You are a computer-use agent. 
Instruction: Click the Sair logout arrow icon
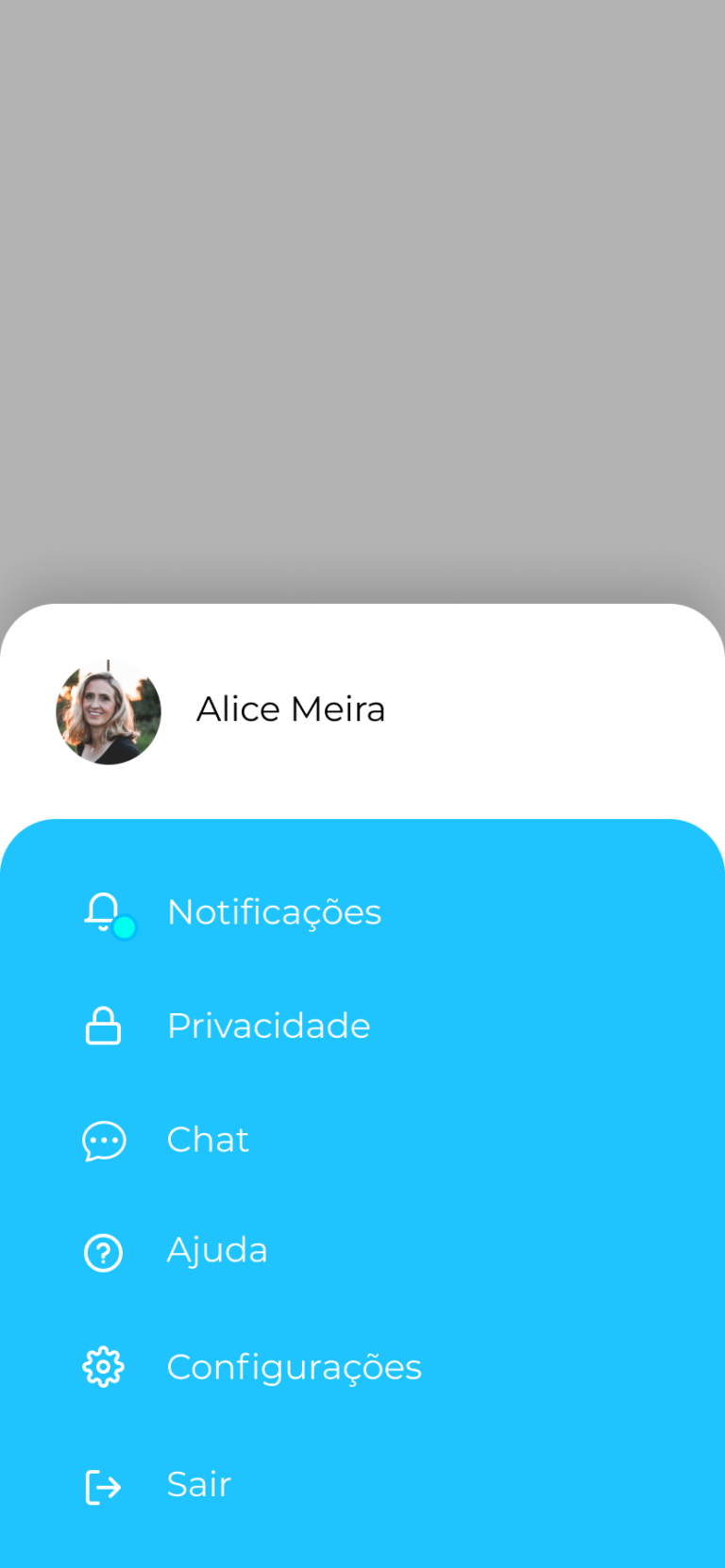[x=103, y=1483]
